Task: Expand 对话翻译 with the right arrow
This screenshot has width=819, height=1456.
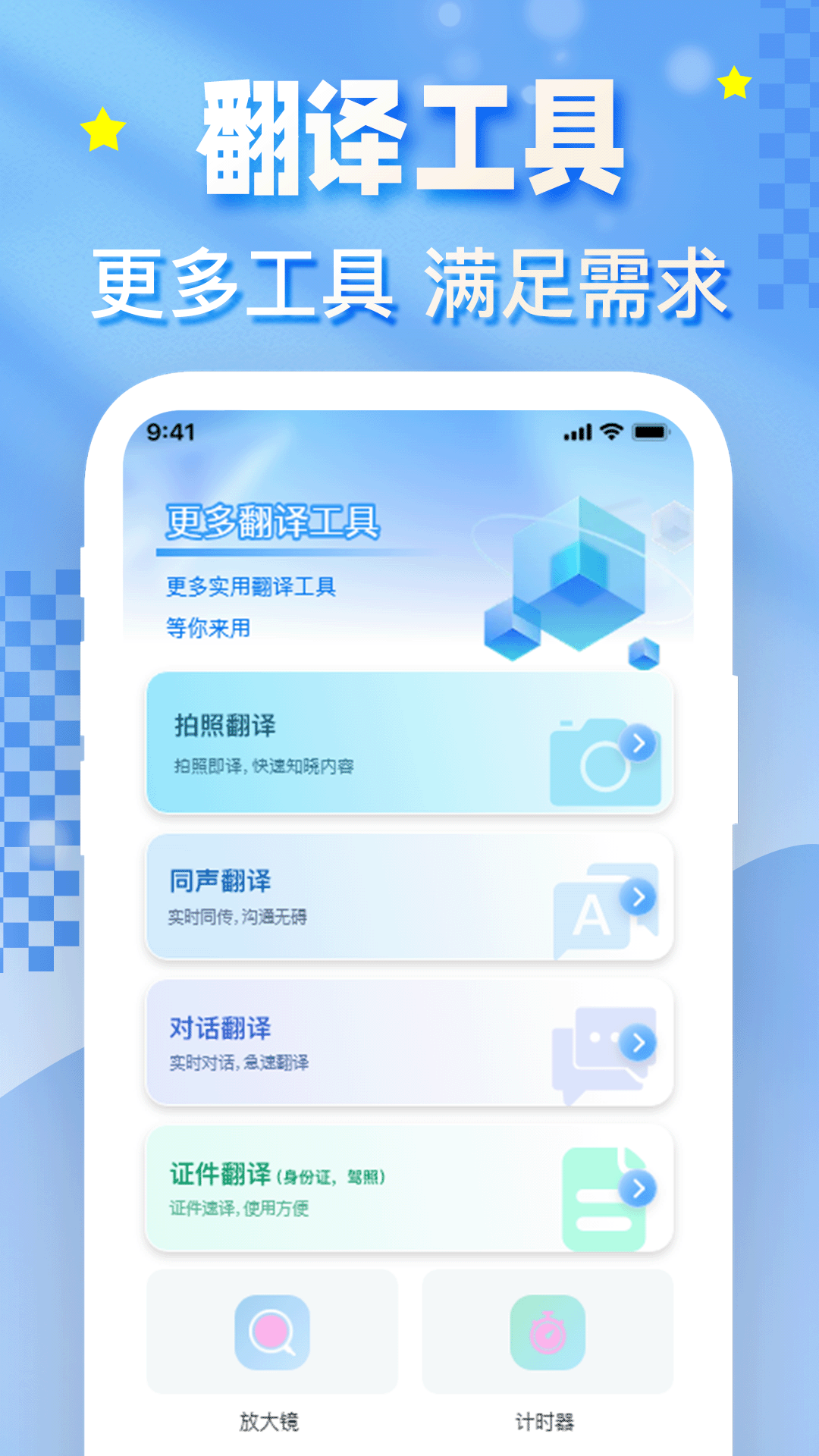Action: point(639,1041)
